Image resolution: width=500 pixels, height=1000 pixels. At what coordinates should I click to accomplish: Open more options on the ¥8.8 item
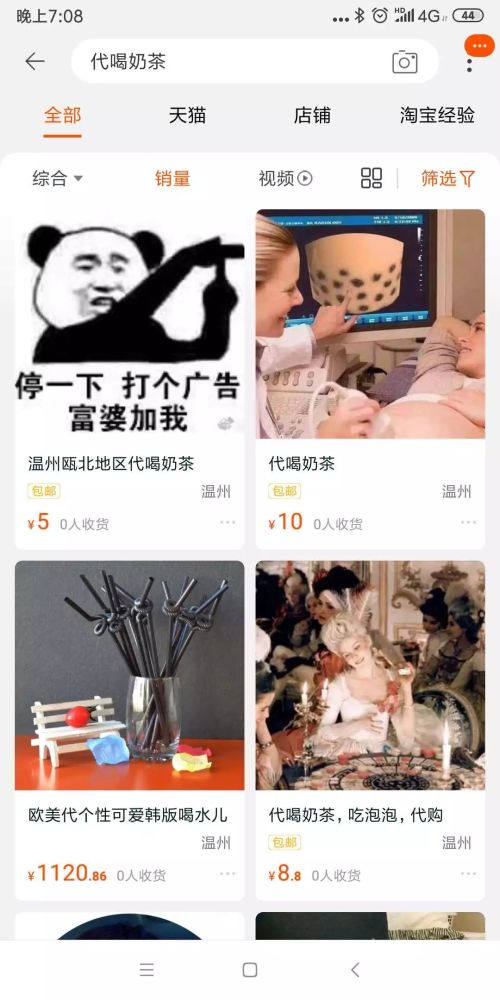(x=469, y=874)
